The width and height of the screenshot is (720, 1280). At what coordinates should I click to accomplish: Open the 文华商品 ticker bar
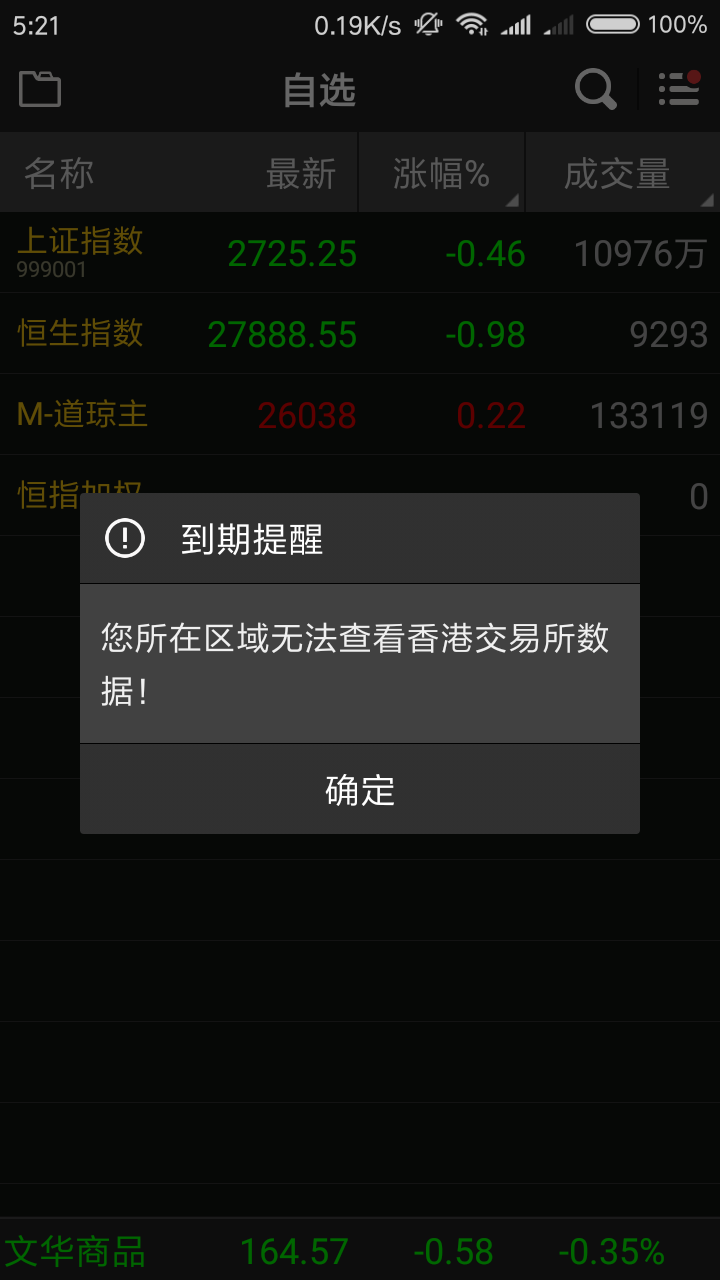360,1251
